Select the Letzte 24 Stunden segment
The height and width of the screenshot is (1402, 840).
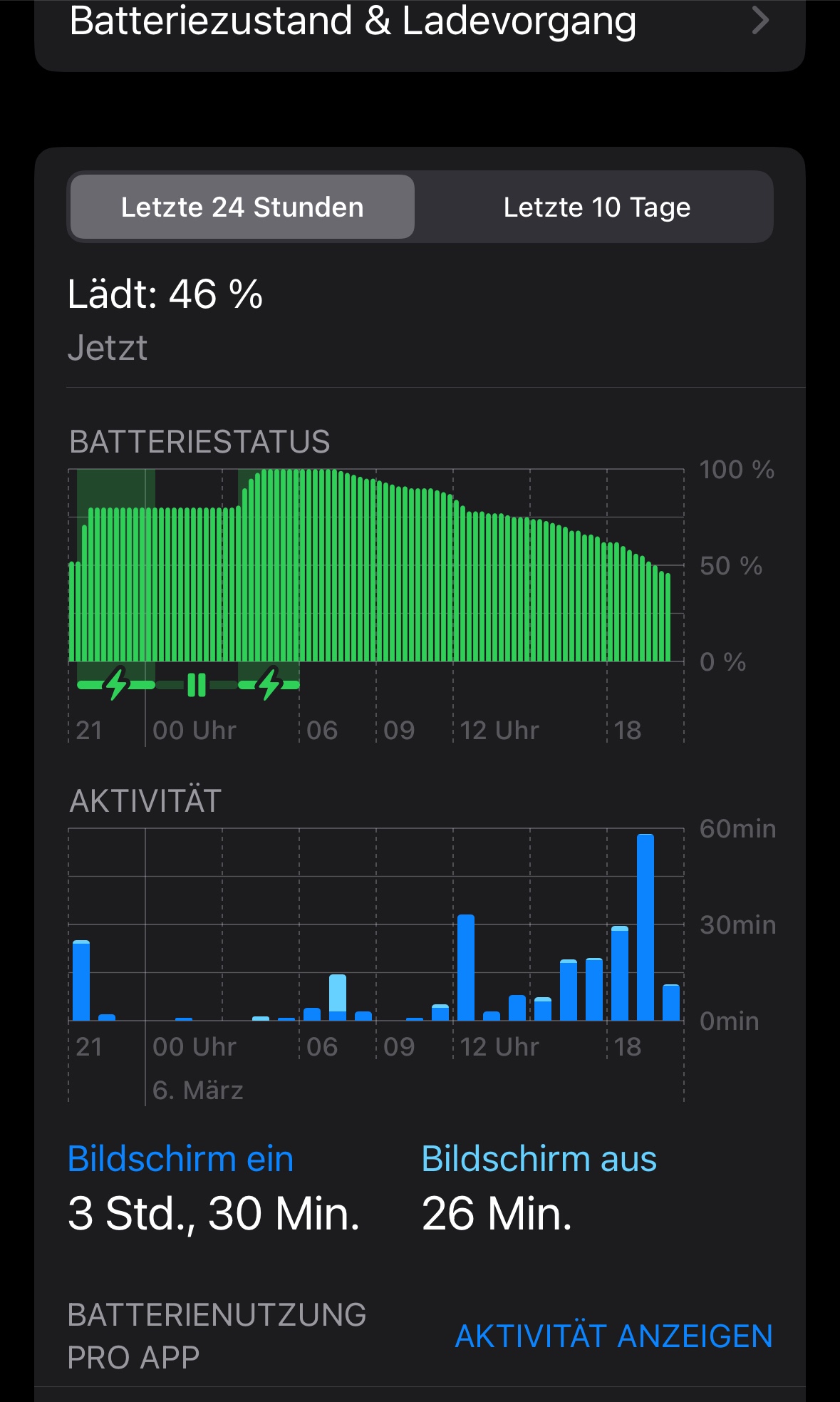[x=242, y=207]
